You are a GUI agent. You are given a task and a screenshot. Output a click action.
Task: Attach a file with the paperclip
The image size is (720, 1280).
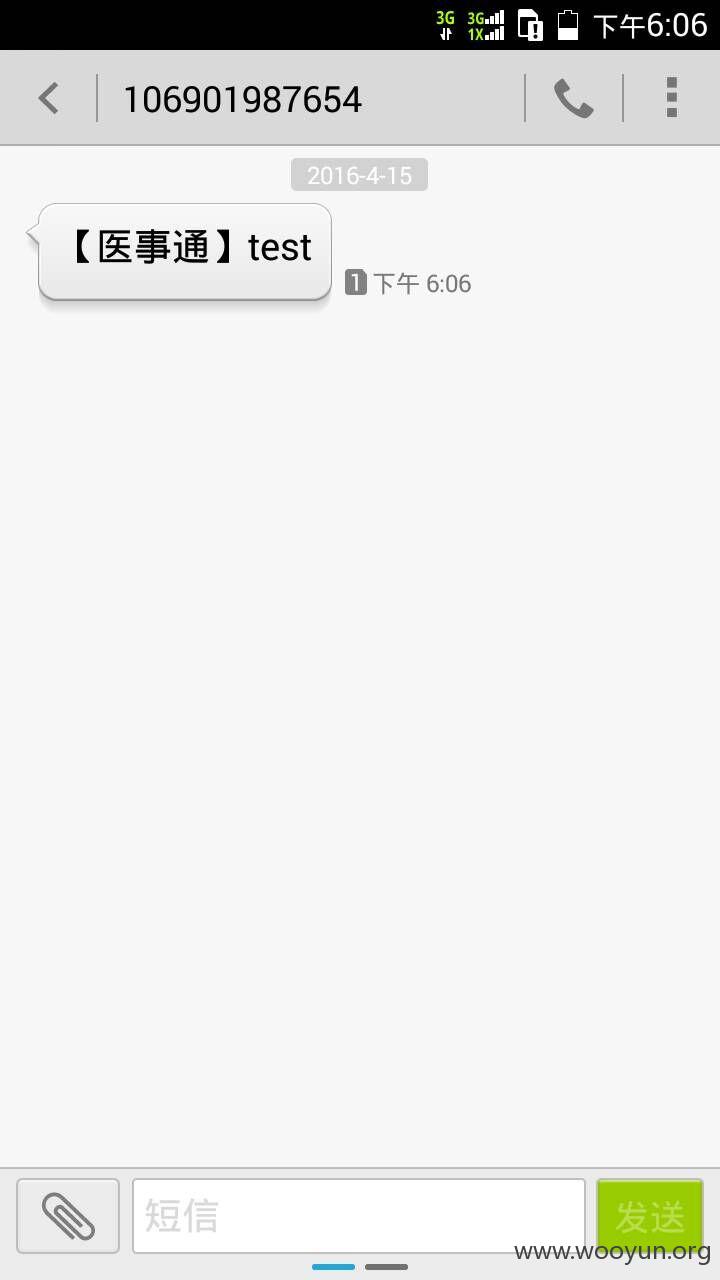pos(68,1216)
